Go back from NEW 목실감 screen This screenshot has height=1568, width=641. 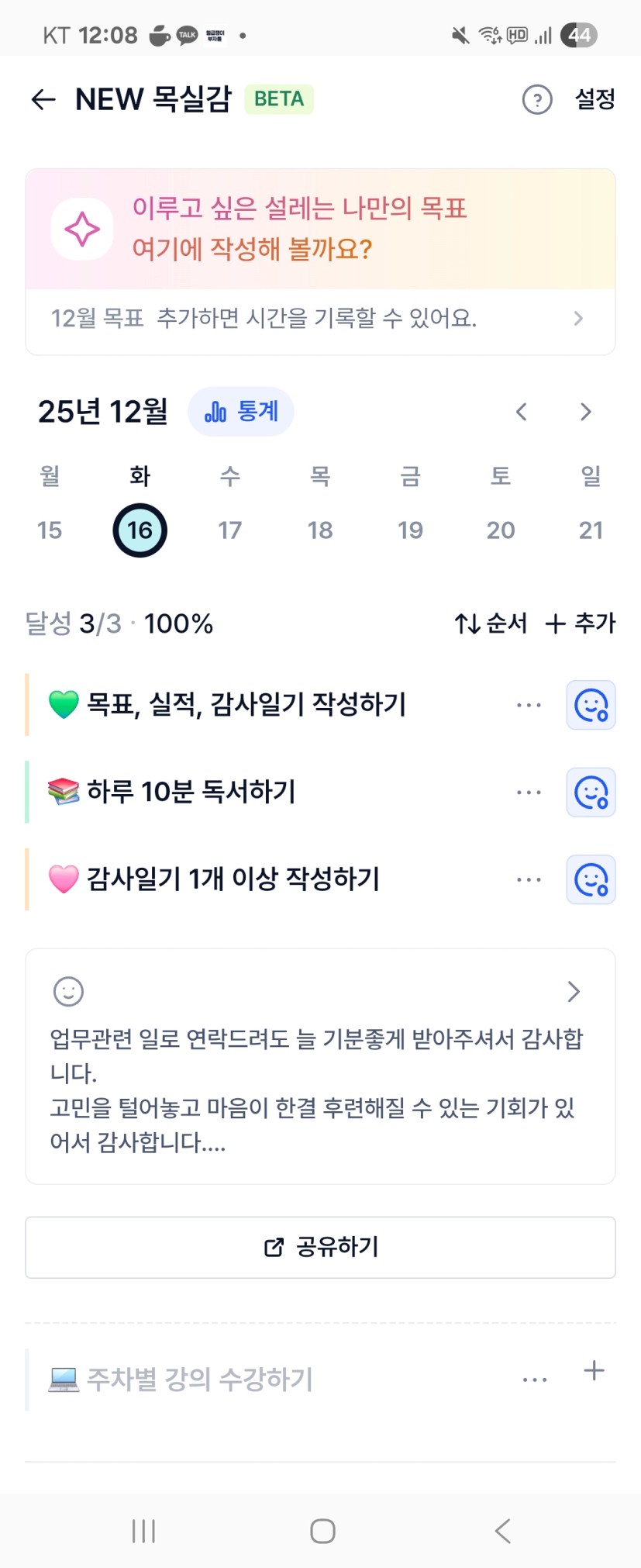coord(43,99)
